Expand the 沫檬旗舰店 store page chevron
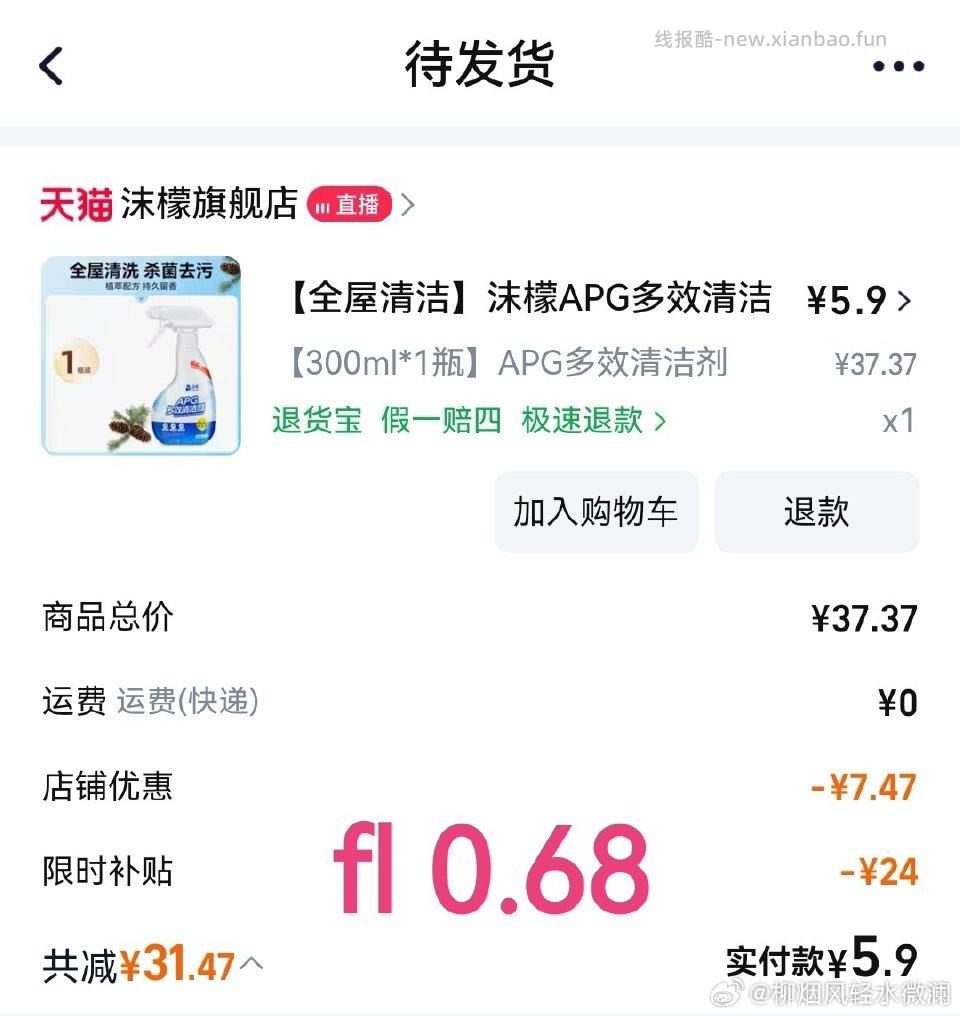Viewport: 960px width, 1016px height. (x=407, y=205)
